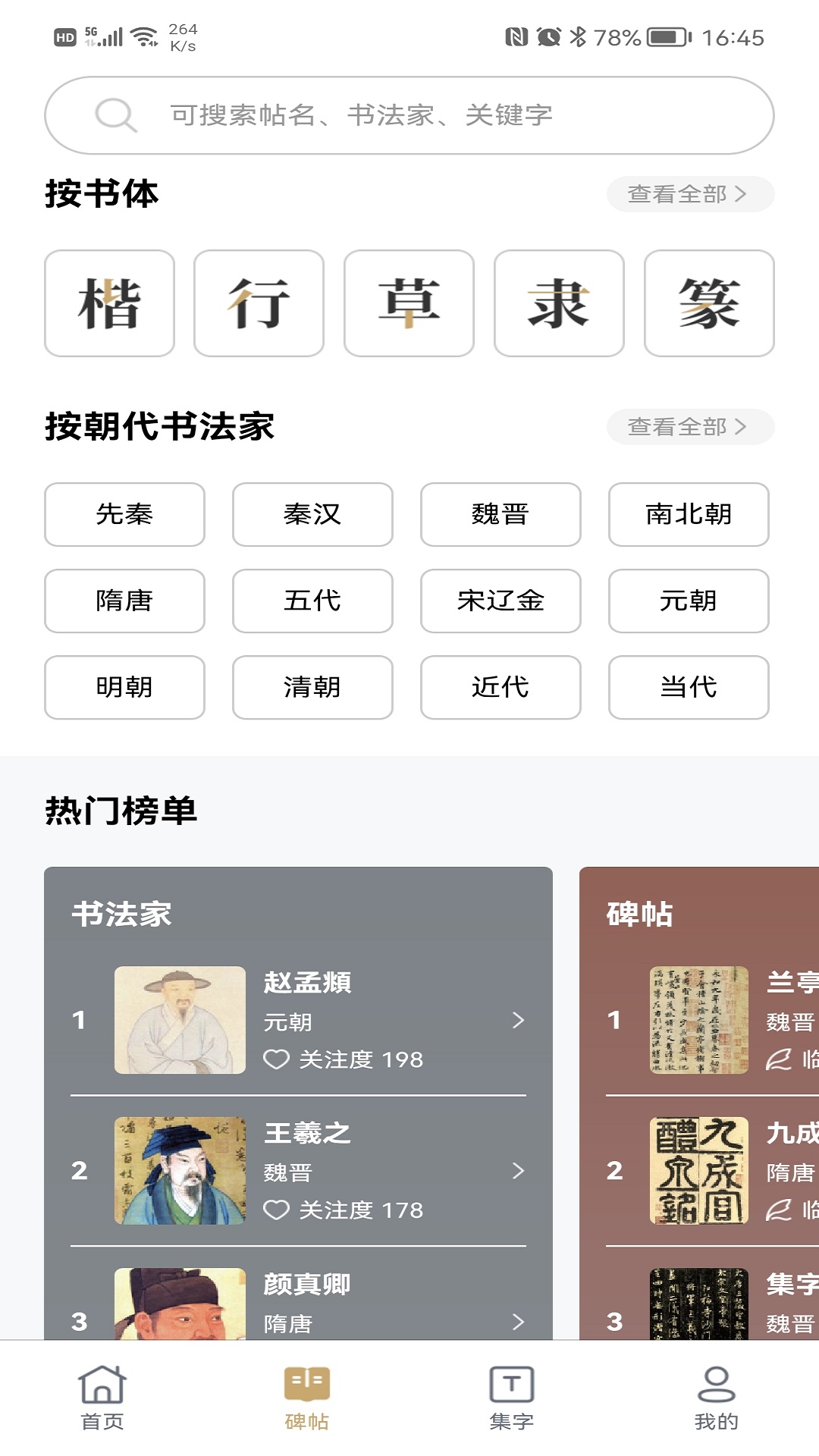819x1456 pixels.
Task: Go to the 我的 tab
Action: pyautogui.click(x=717, y=1398)
